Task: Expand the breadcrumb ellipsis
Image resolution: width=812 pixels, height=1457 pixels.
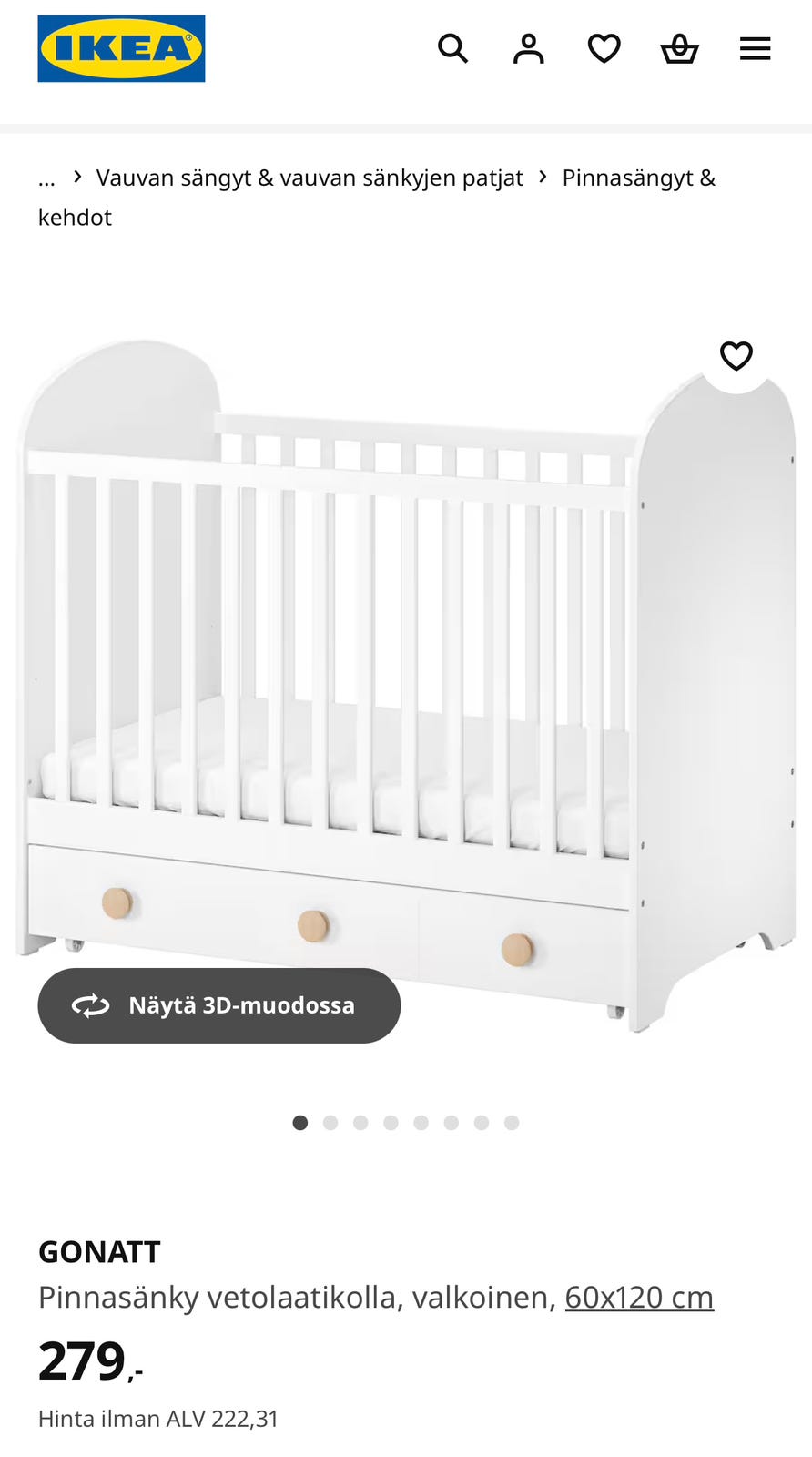Action: coord(47,178)
